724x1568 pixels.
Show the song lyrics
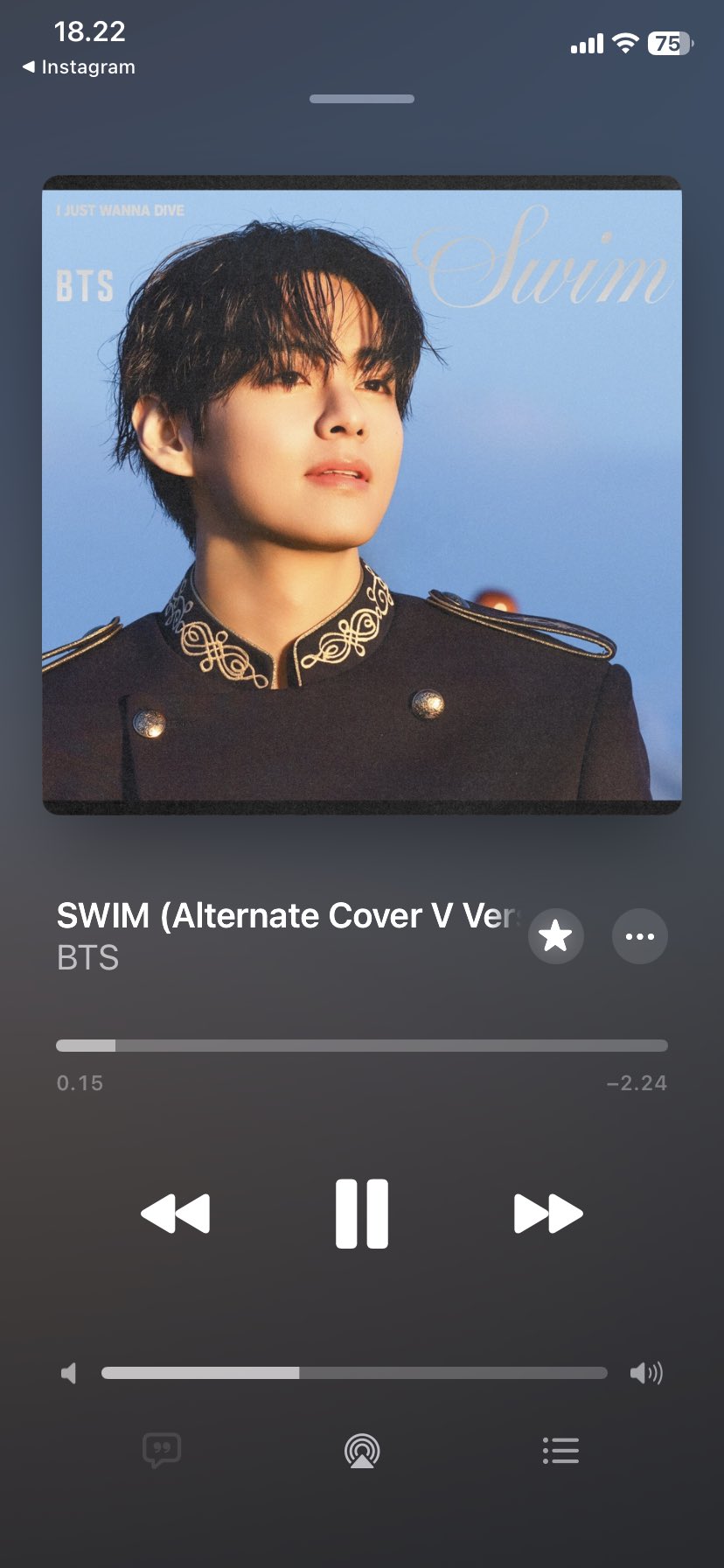pyautogui.click(x=162, y=1450)
